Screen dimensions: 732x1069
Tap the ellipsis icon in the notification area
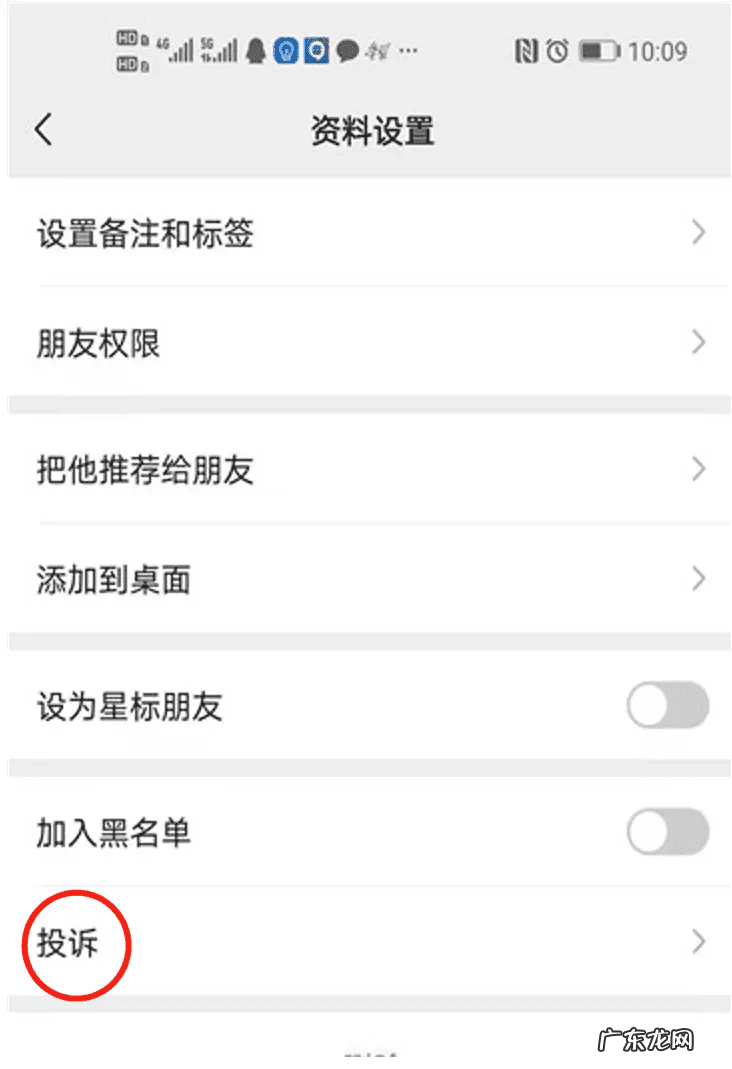coord(406,50)
